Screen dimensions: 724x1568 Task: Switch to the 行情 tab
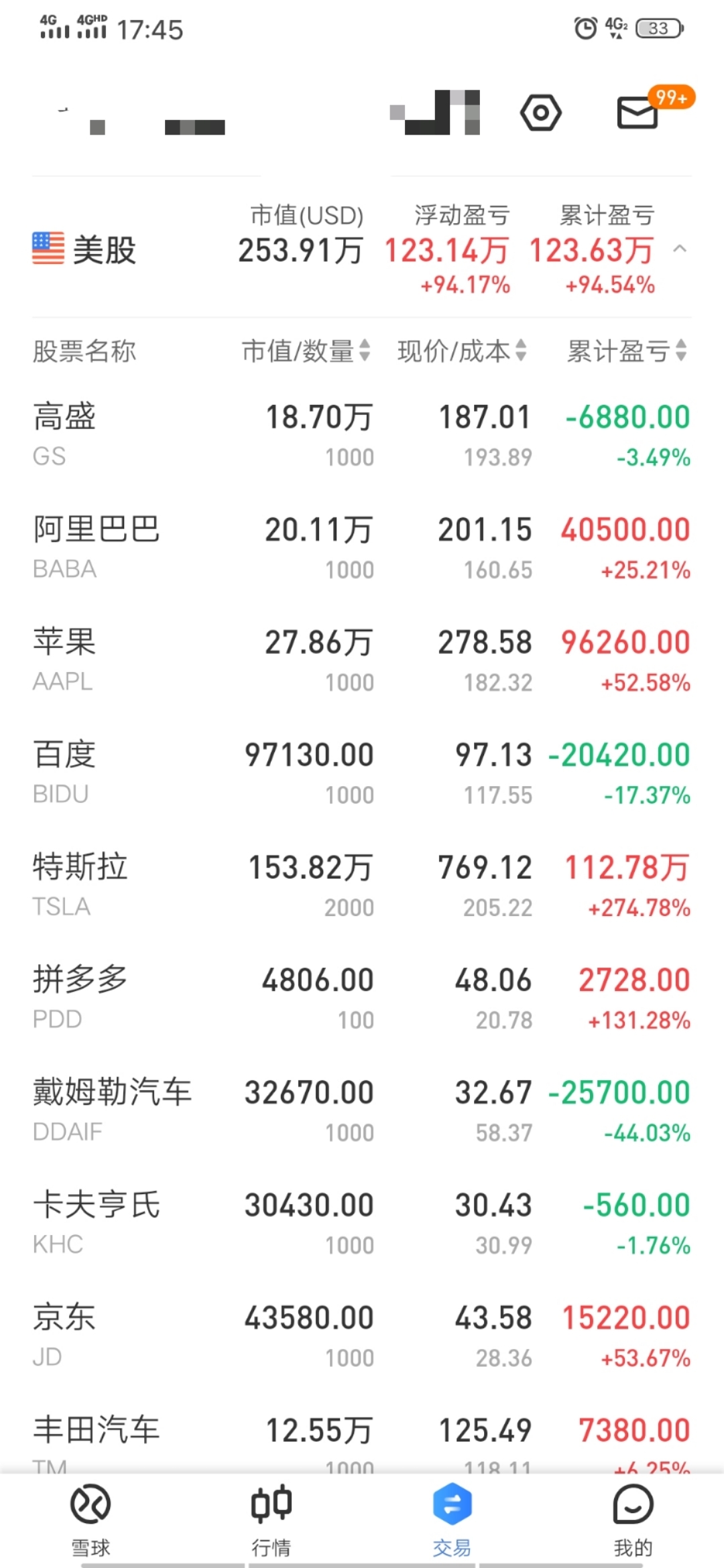(271, 1520)
